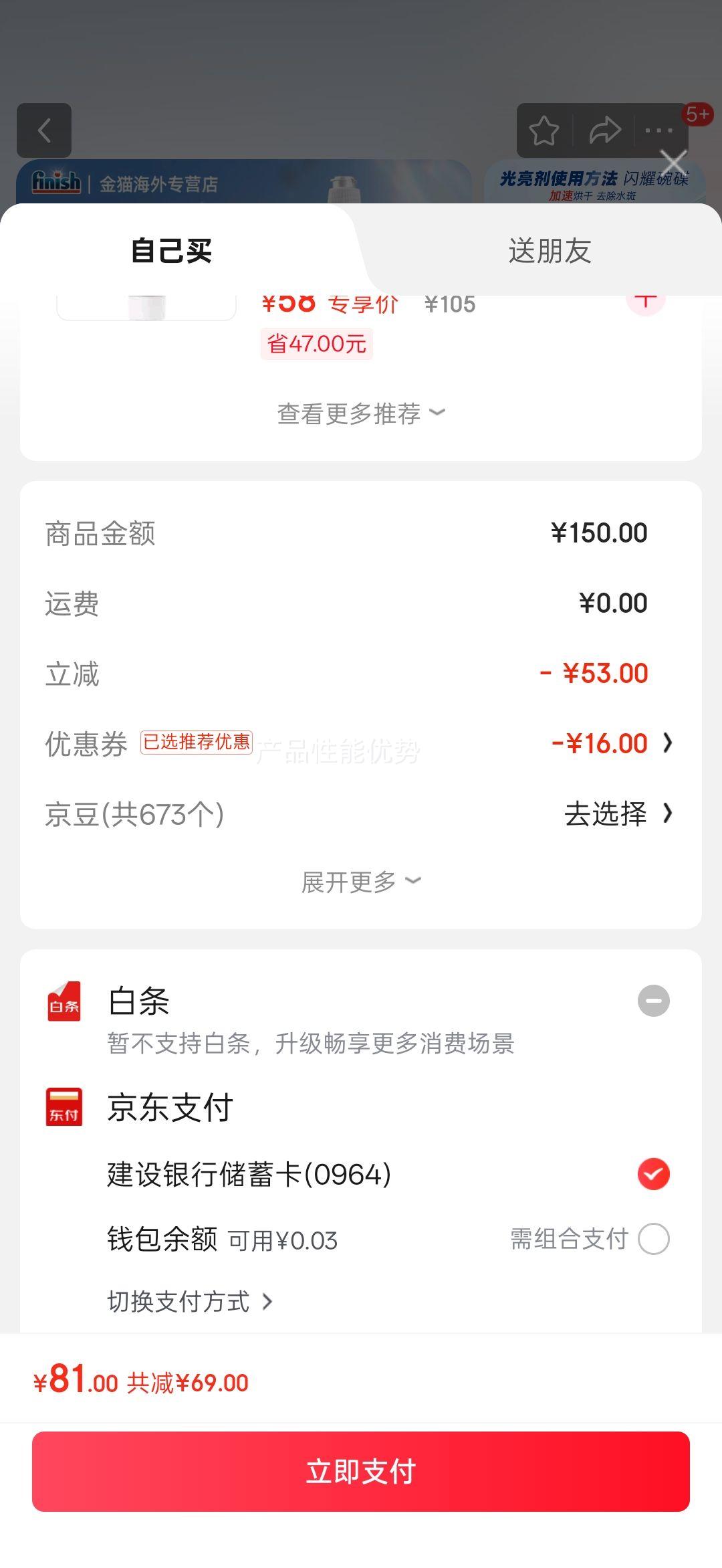This screenshot has width=722, height=1568.
Task: Expand 查看更多推荐 recommendations
Action: [x=361, y=413]
